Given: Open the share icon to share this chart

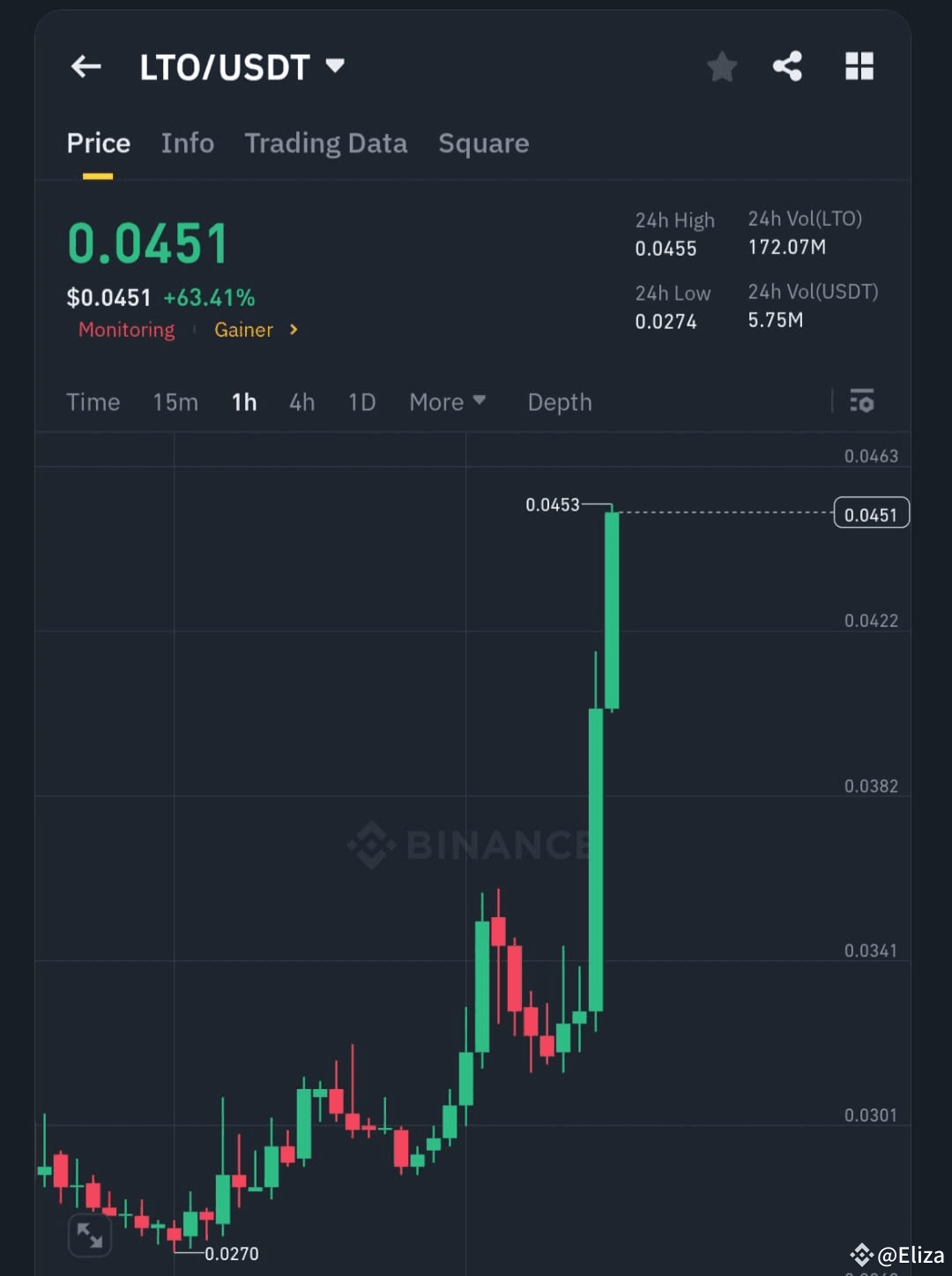Looking at the screenshot, I should tap(788, 66).
